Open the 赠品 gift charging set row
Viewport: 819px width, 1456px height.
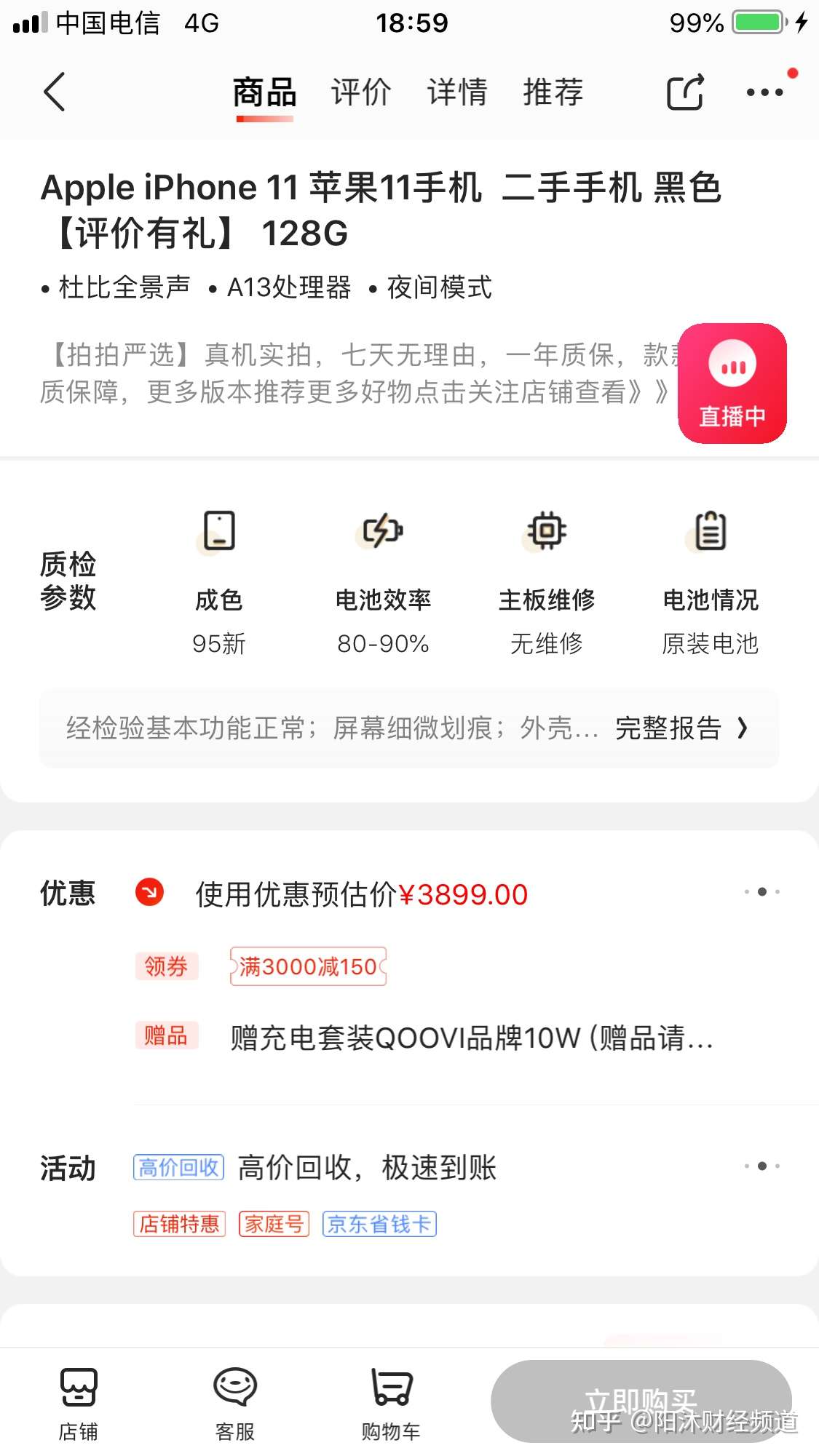[470, 1038]
